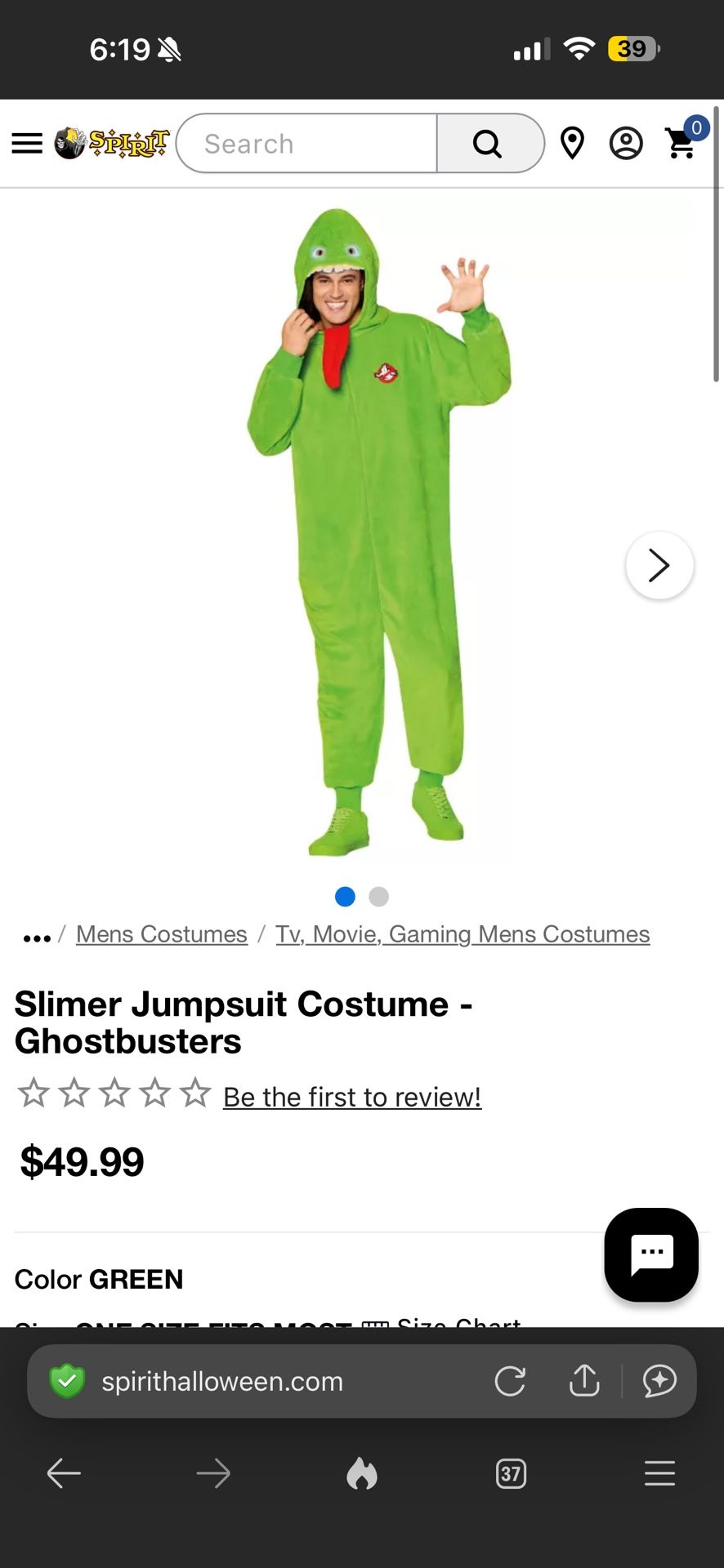Open the store locator pin
724x1568 pixels.
pyautogui.click(x=572, y=144)
